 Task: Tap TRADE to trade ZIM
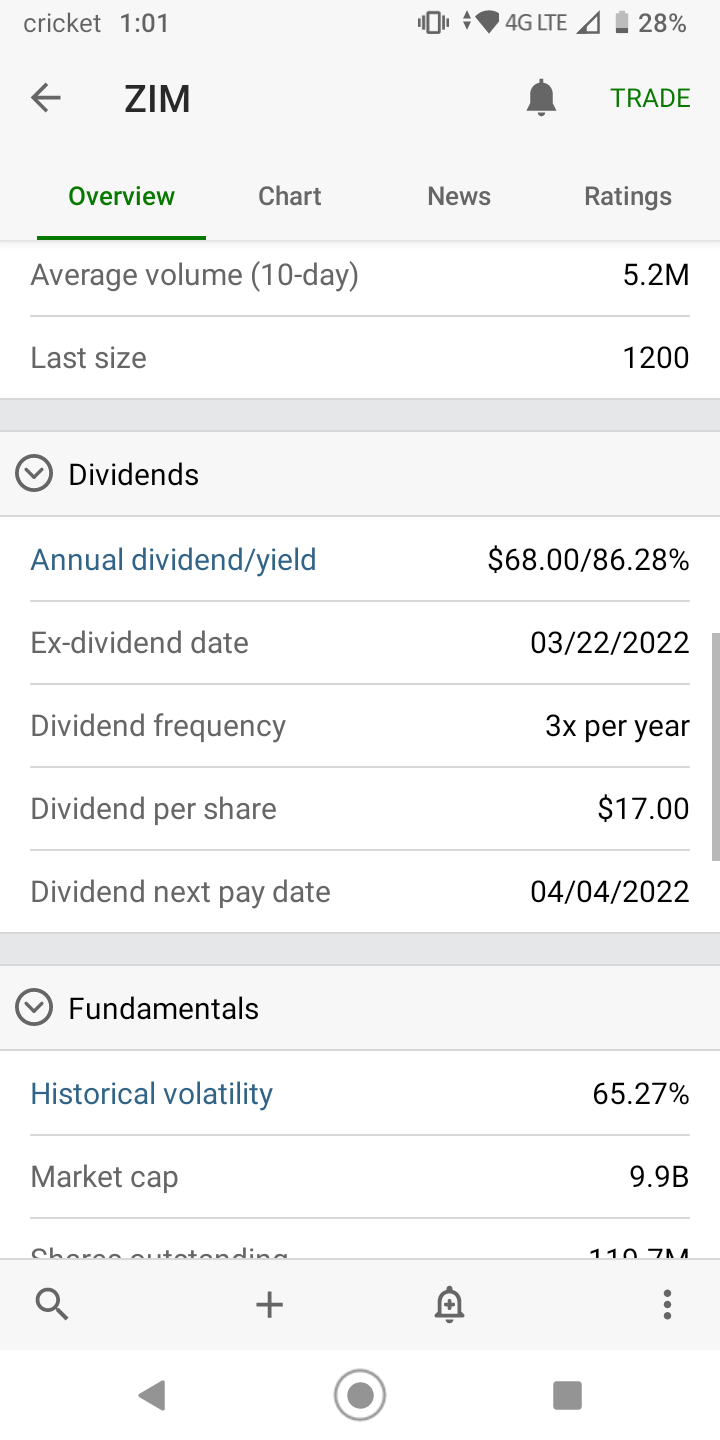coord(650,97)
